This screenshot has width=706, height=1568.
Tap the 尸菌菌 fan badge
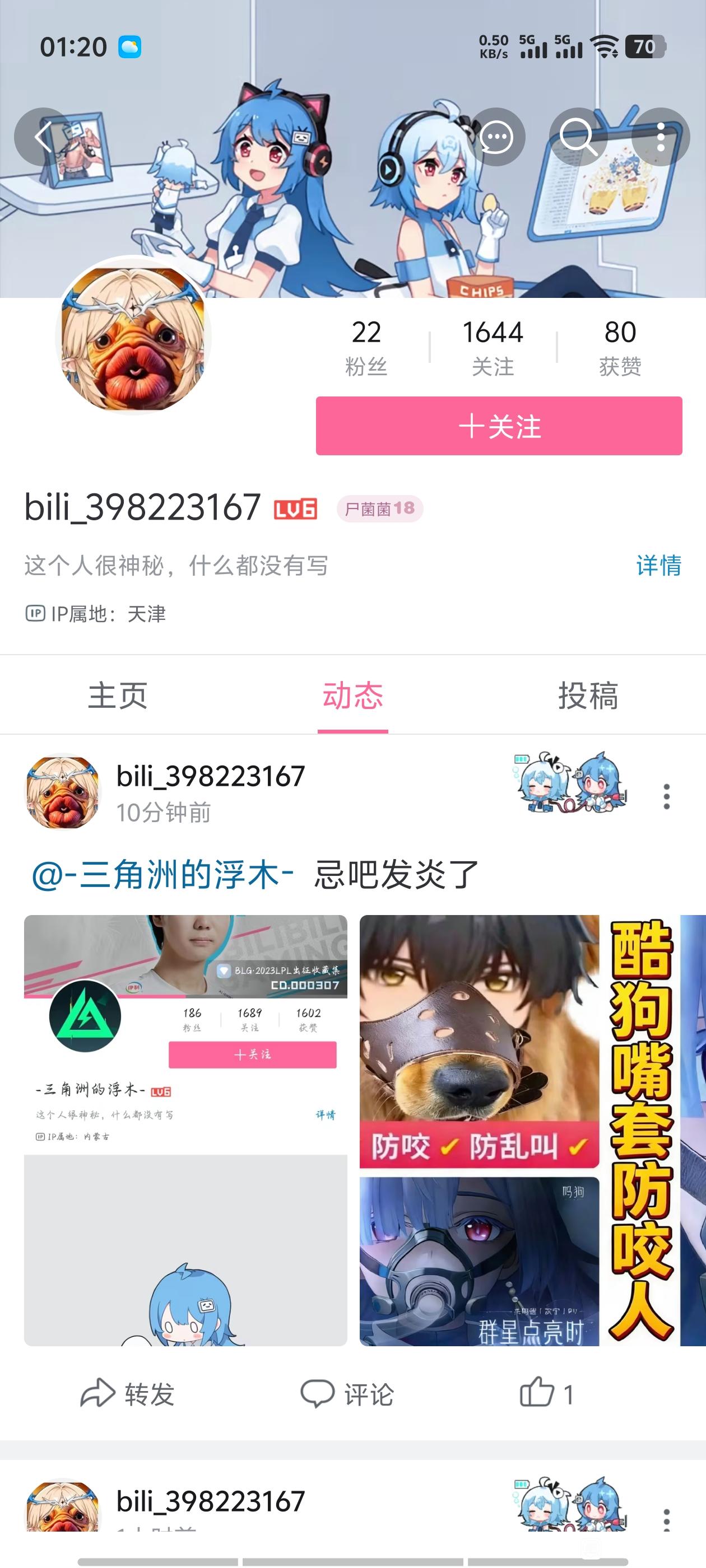click(379, 508)
